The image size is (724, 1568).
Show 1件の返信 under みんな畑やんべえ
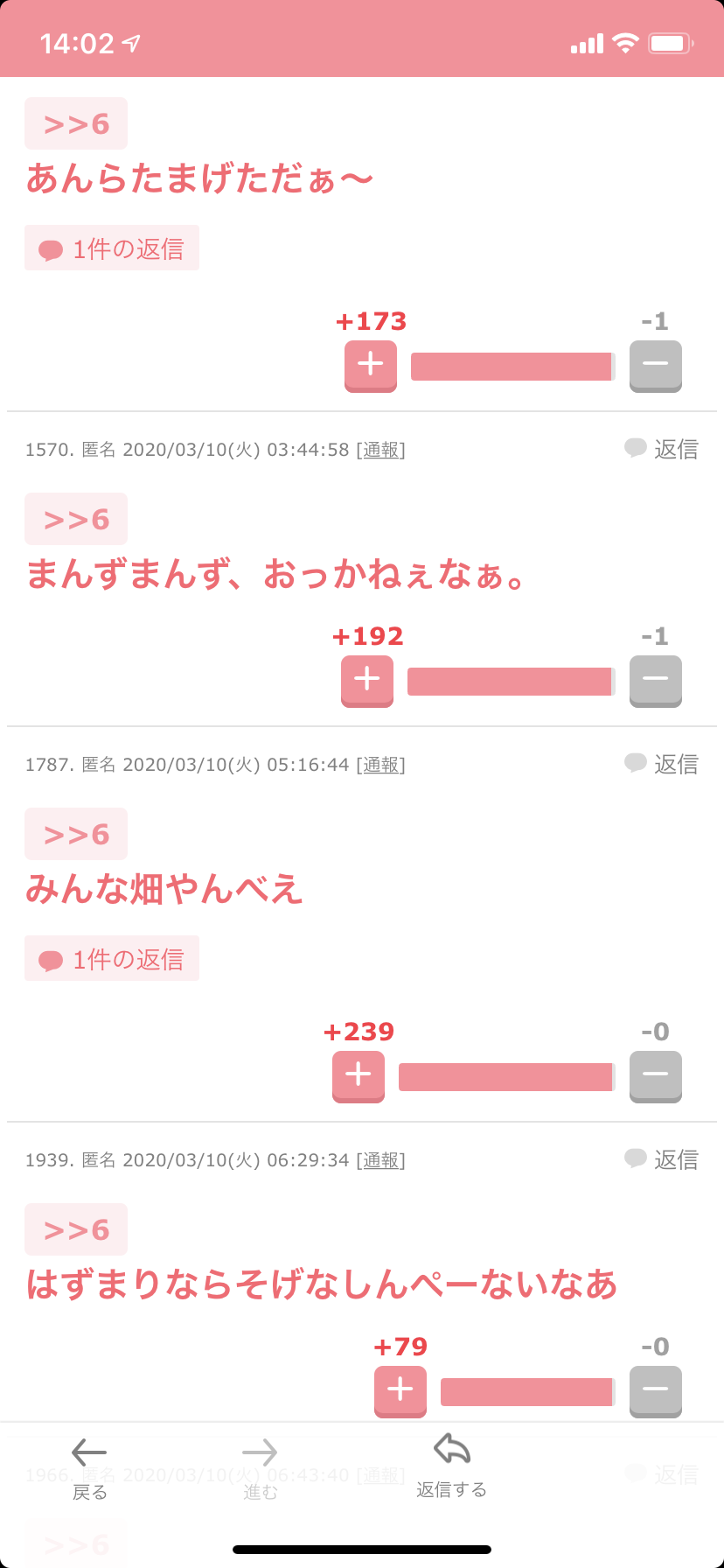(112, 959)
